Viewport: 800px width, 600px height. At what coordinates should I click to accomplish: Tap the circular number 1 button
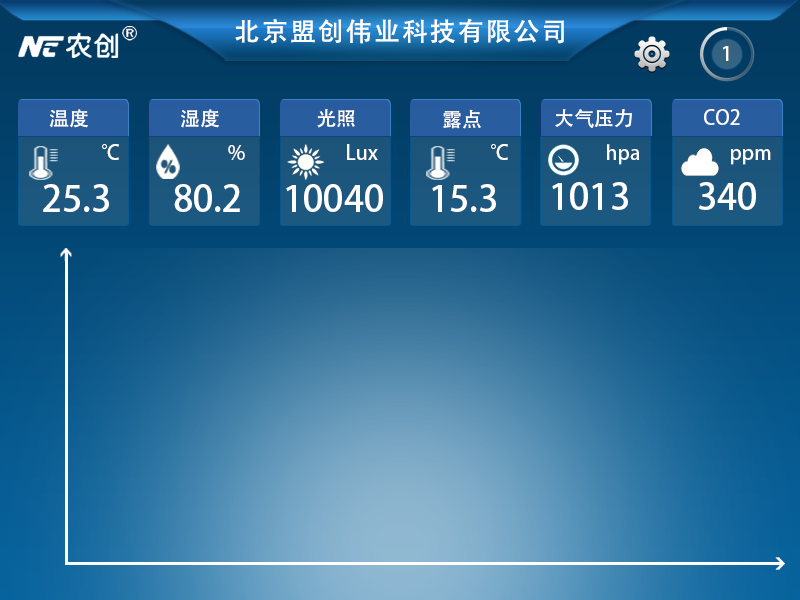point(727,54)
